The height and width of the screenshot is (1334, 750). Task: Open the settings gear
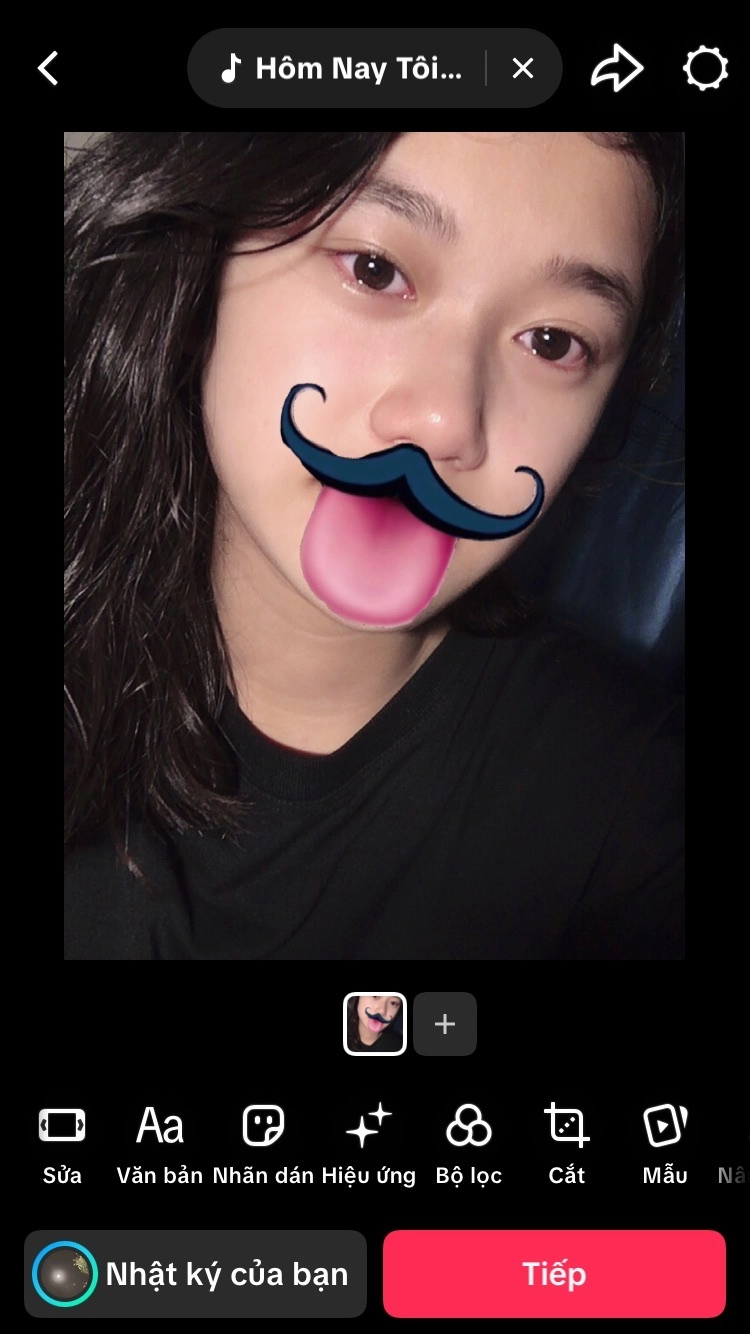tap(705, 68)
